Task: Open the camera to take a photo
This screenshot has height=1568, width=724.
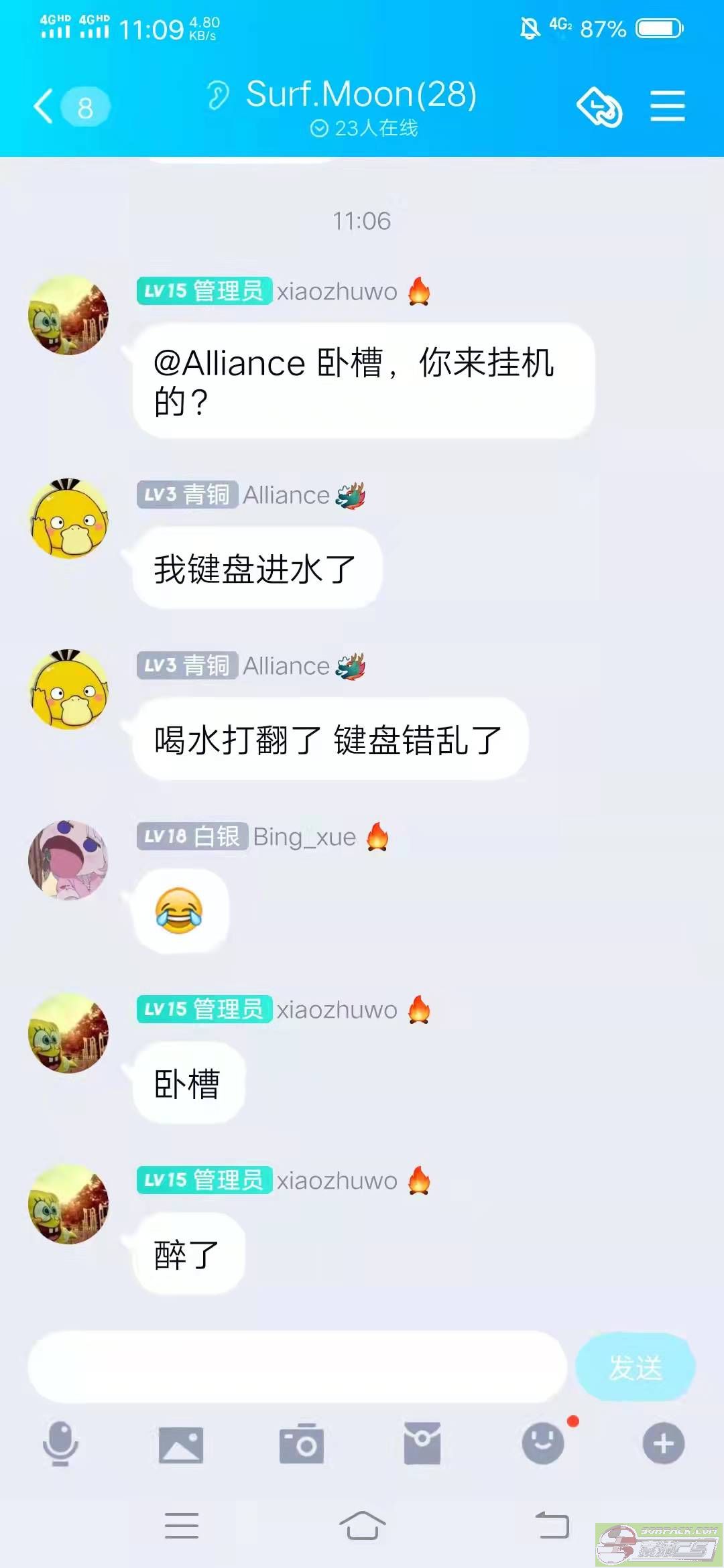Action: (x=302, y=1443)
